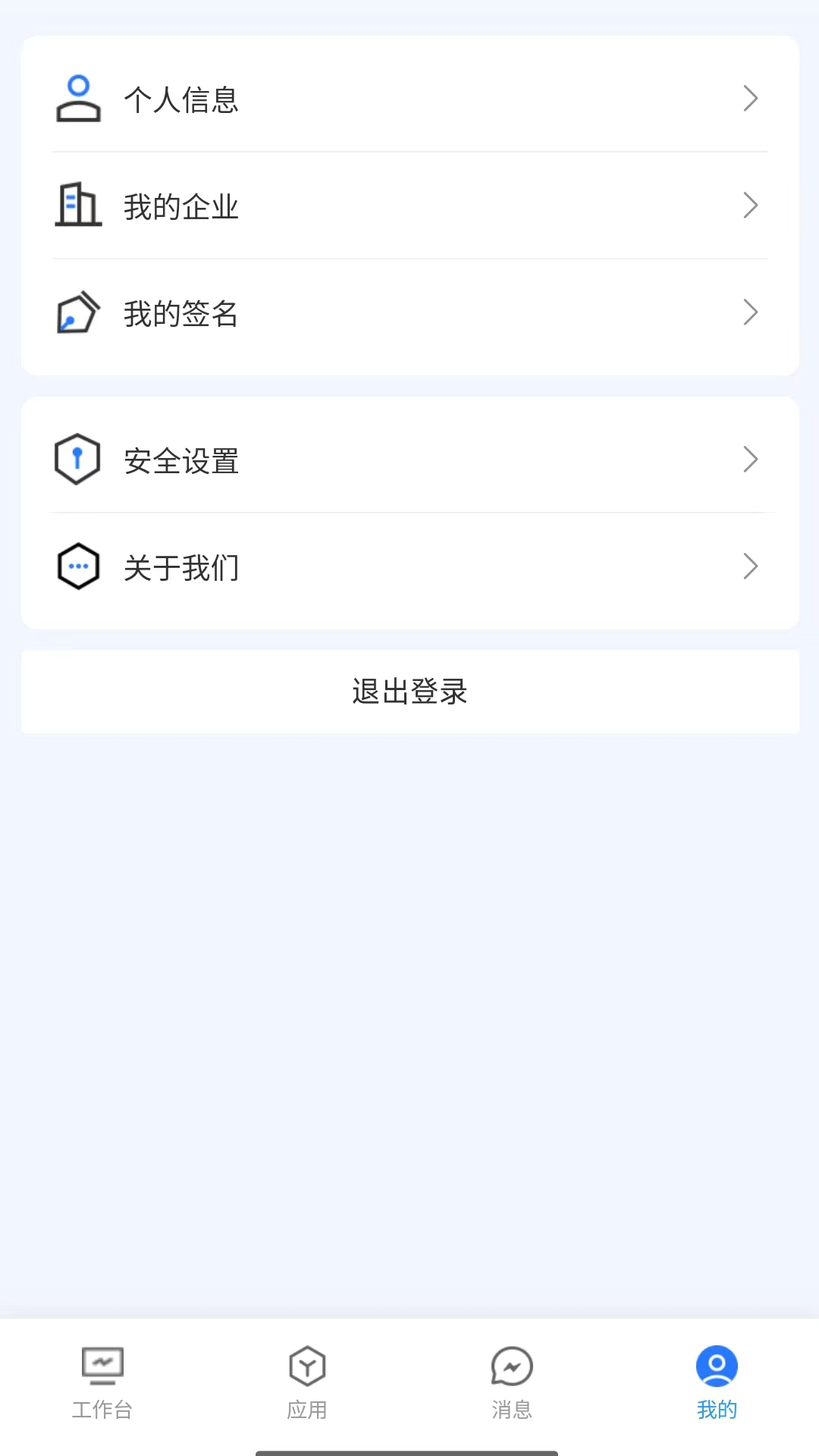Click the 我的企业 building icon
Screen dimensions: 819x1456
[x=78, y=205]
